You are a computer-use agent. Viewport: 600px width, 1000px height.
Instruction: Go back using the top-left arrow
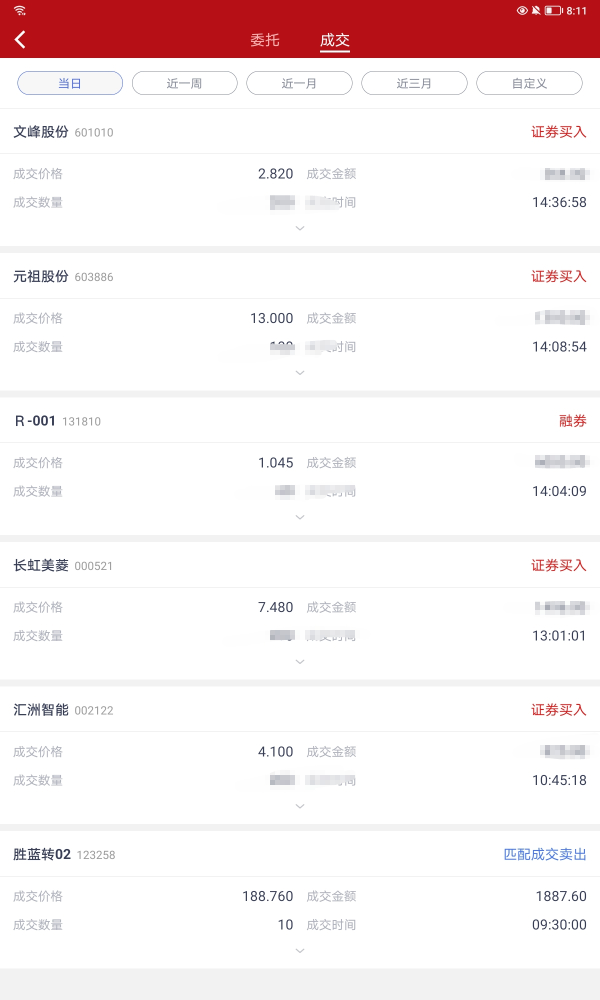[x=20, y=40]
